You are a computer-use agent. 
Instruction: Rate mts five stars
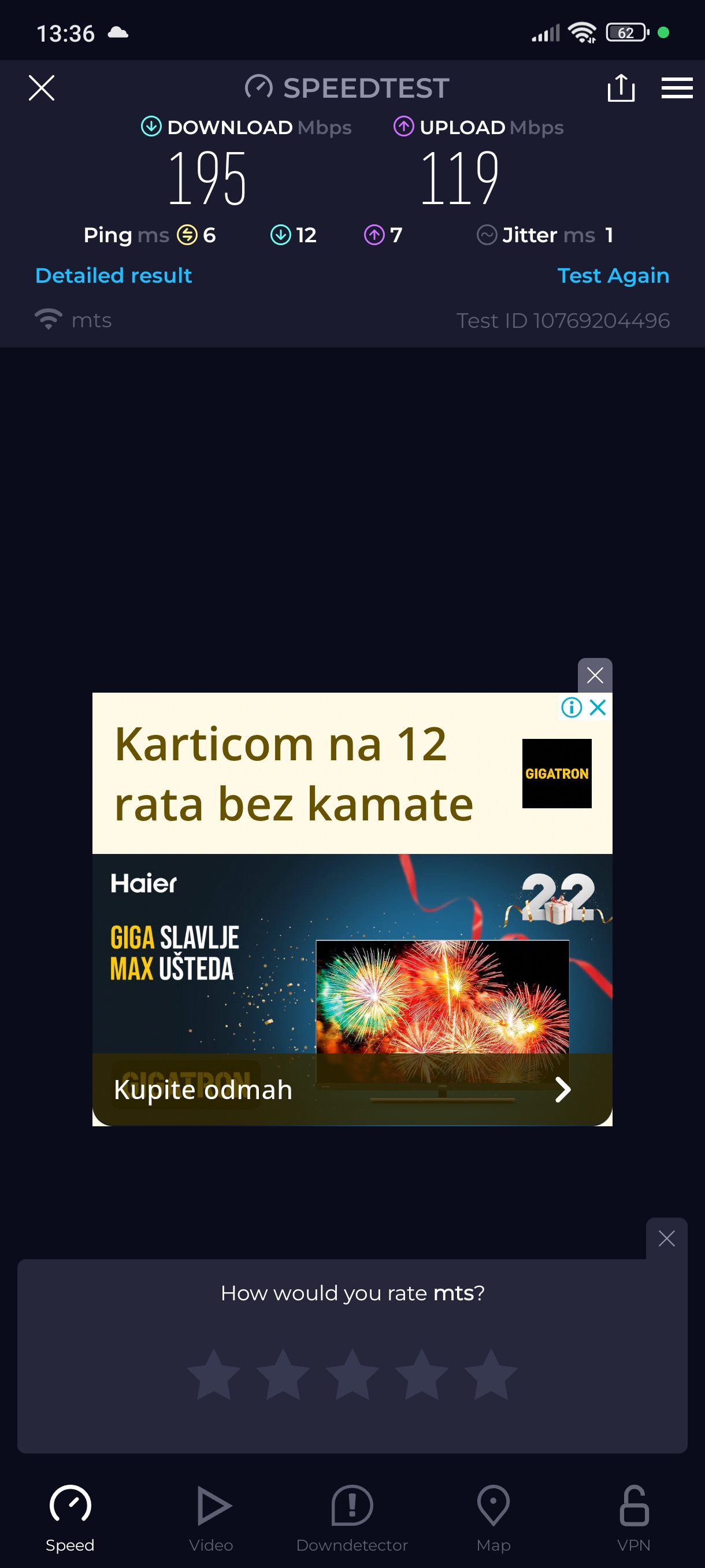(x=490, y=1374)
